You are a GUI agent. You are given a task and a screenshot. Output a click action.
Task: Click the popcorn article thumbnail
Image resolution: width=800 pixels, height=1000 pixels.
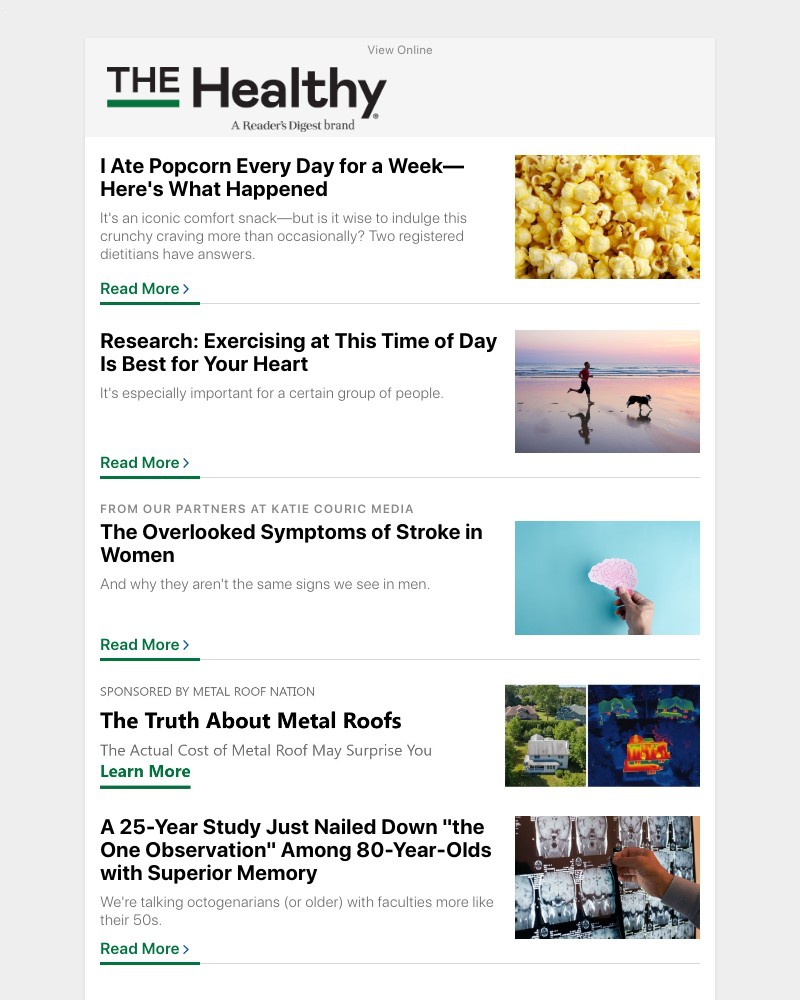click(x=606, y=216)
